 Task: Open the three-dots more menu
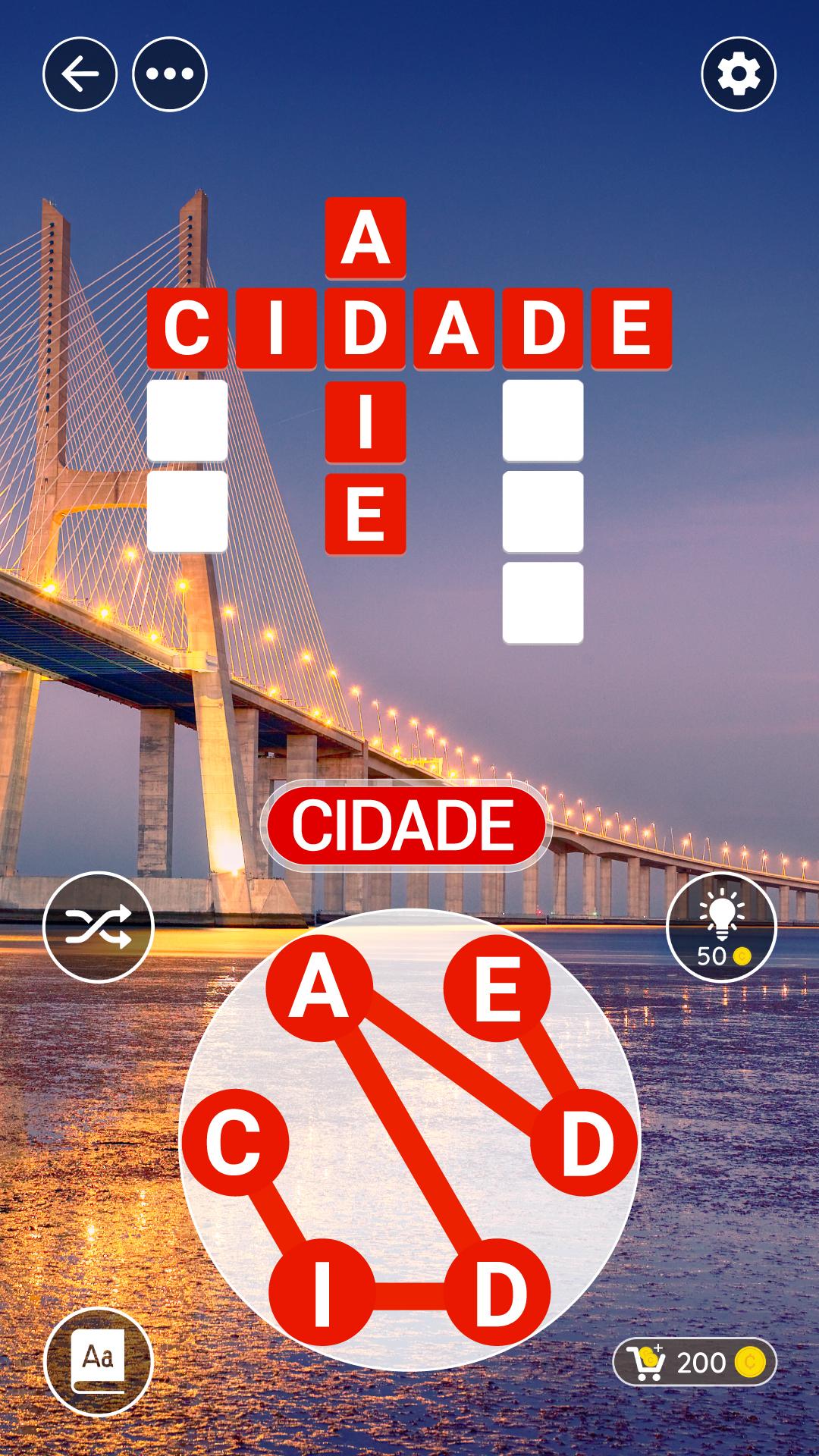point(170,74)
